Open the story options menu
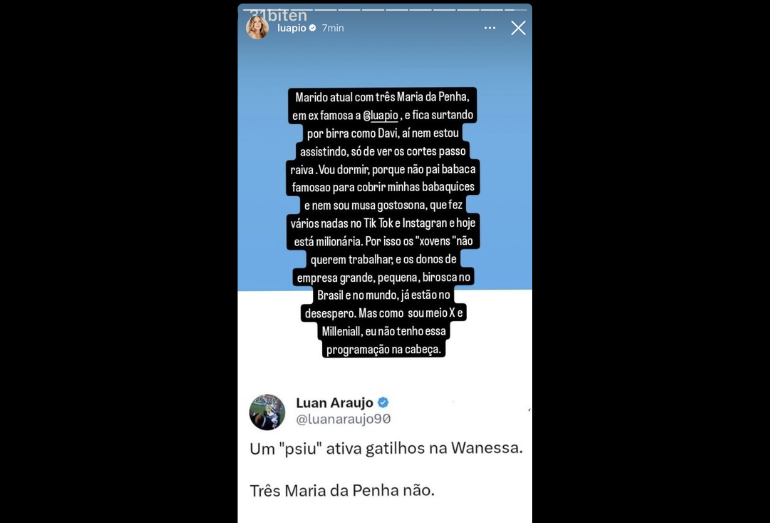 pyautogui.click(x=489, y=28)
